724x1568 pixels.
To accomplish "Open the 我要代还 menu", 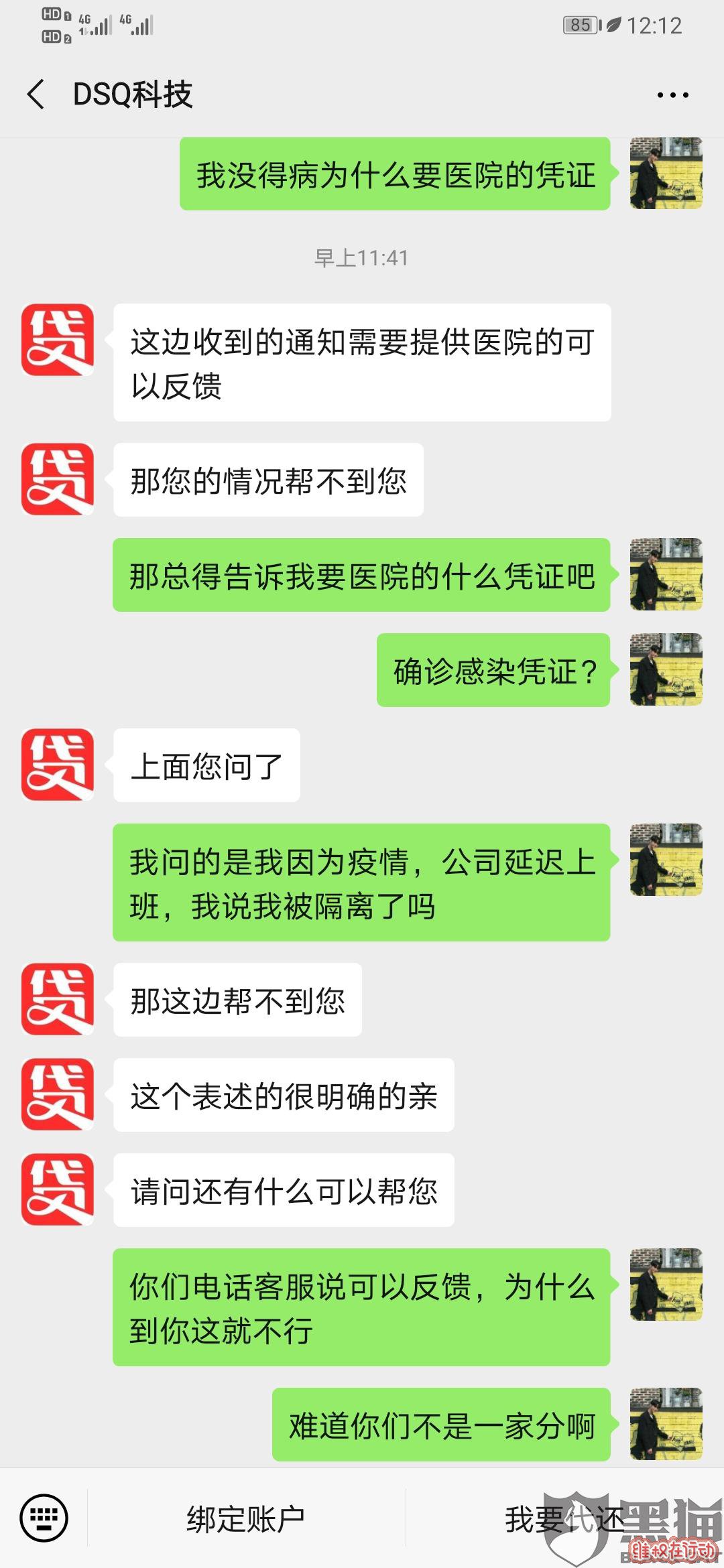I will coord(564,1518).
